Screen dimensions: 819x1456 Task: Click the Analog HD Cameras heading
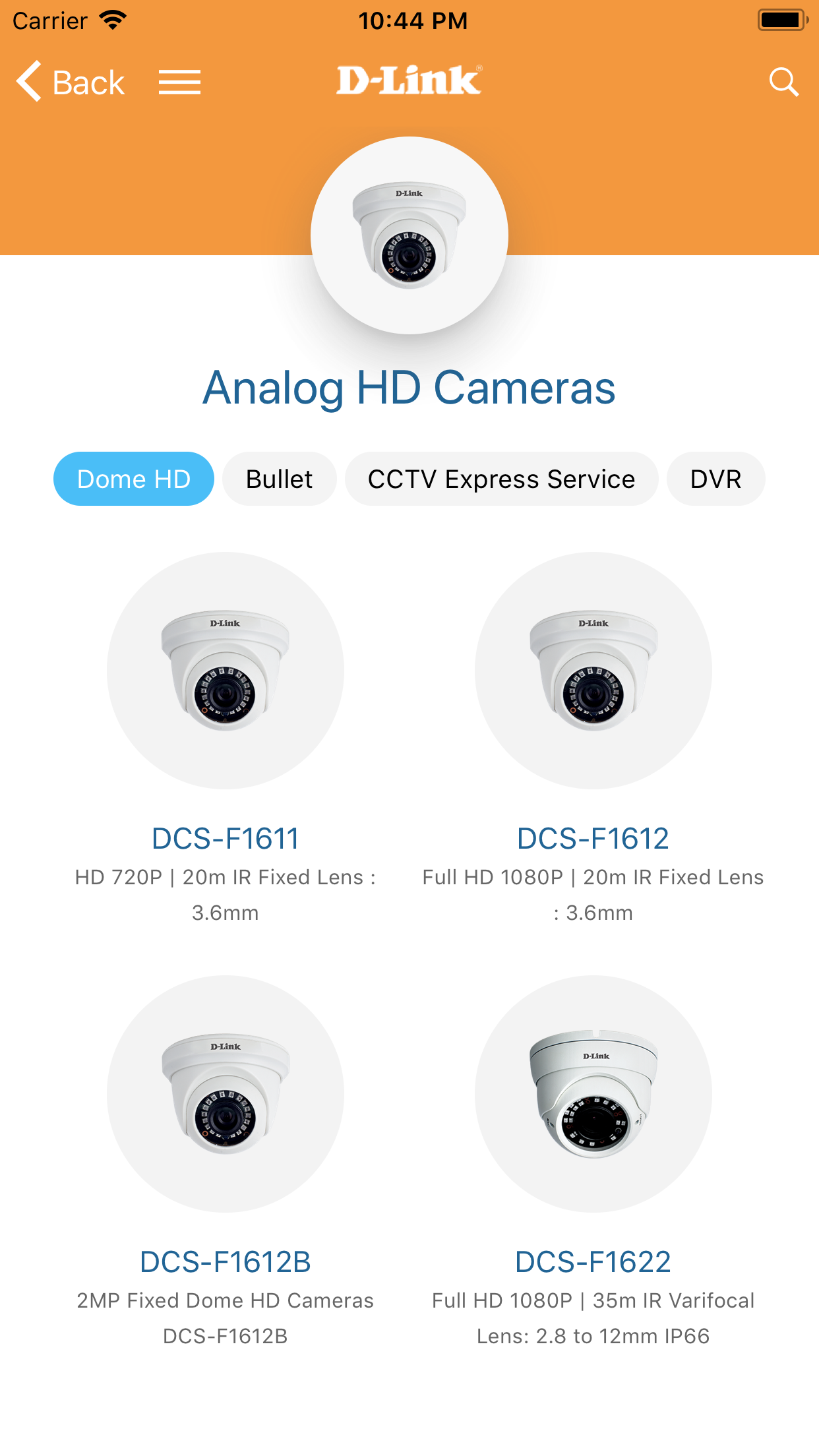(409, 389)
